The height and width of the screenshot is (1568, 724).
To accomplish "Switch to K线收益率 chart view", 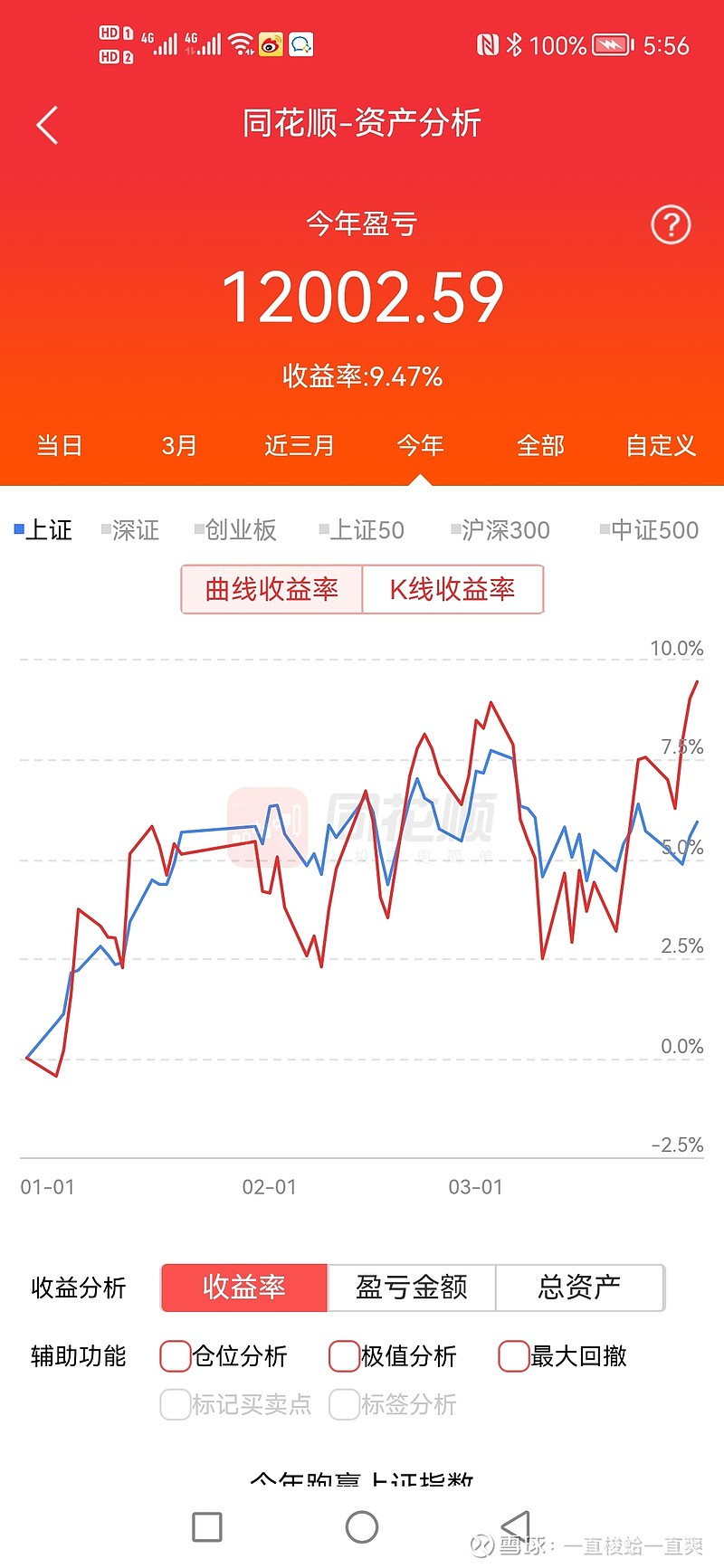I will [452, 589].
